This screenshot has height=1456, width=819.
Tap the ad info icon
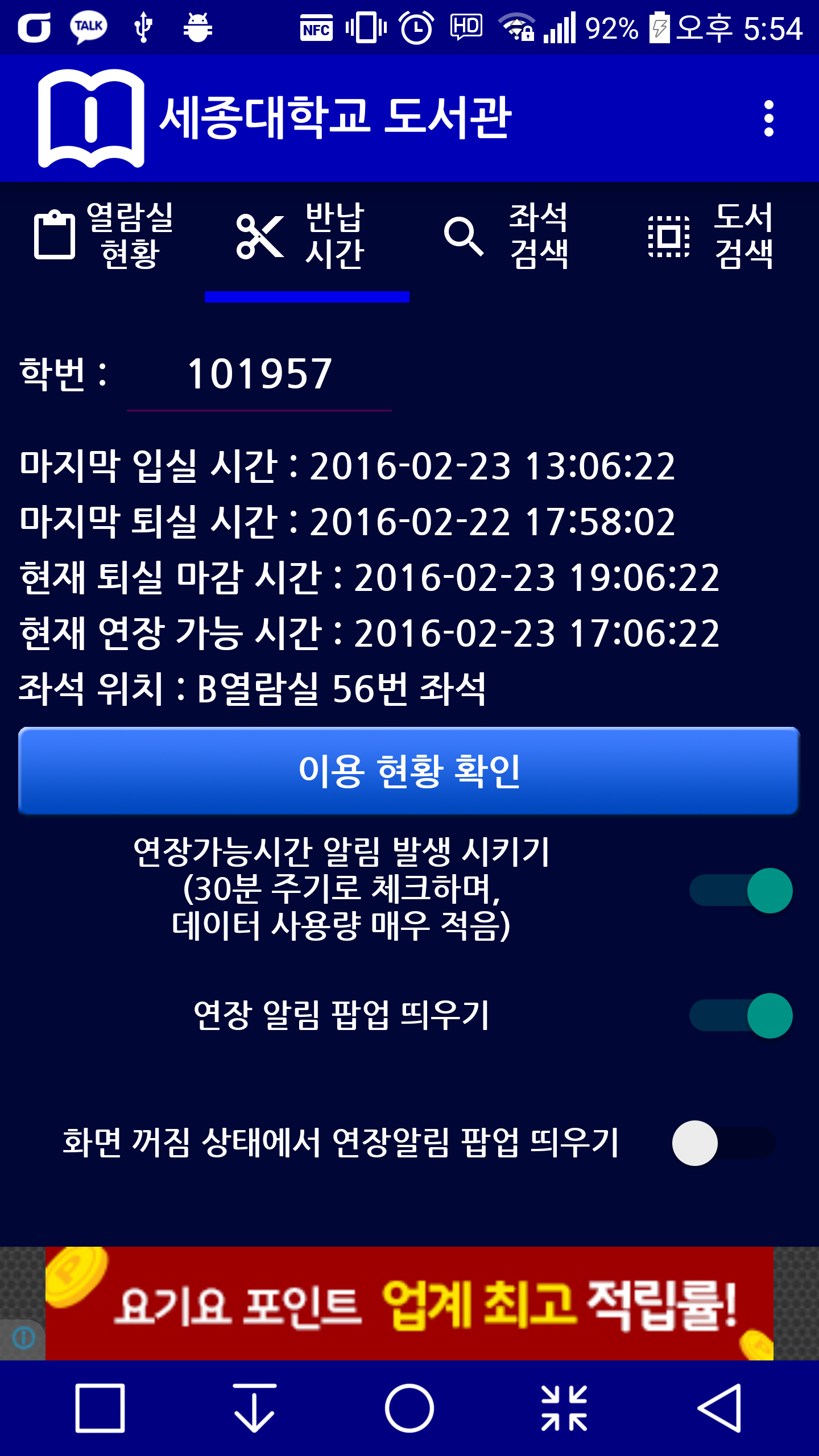coord(23,1338)
